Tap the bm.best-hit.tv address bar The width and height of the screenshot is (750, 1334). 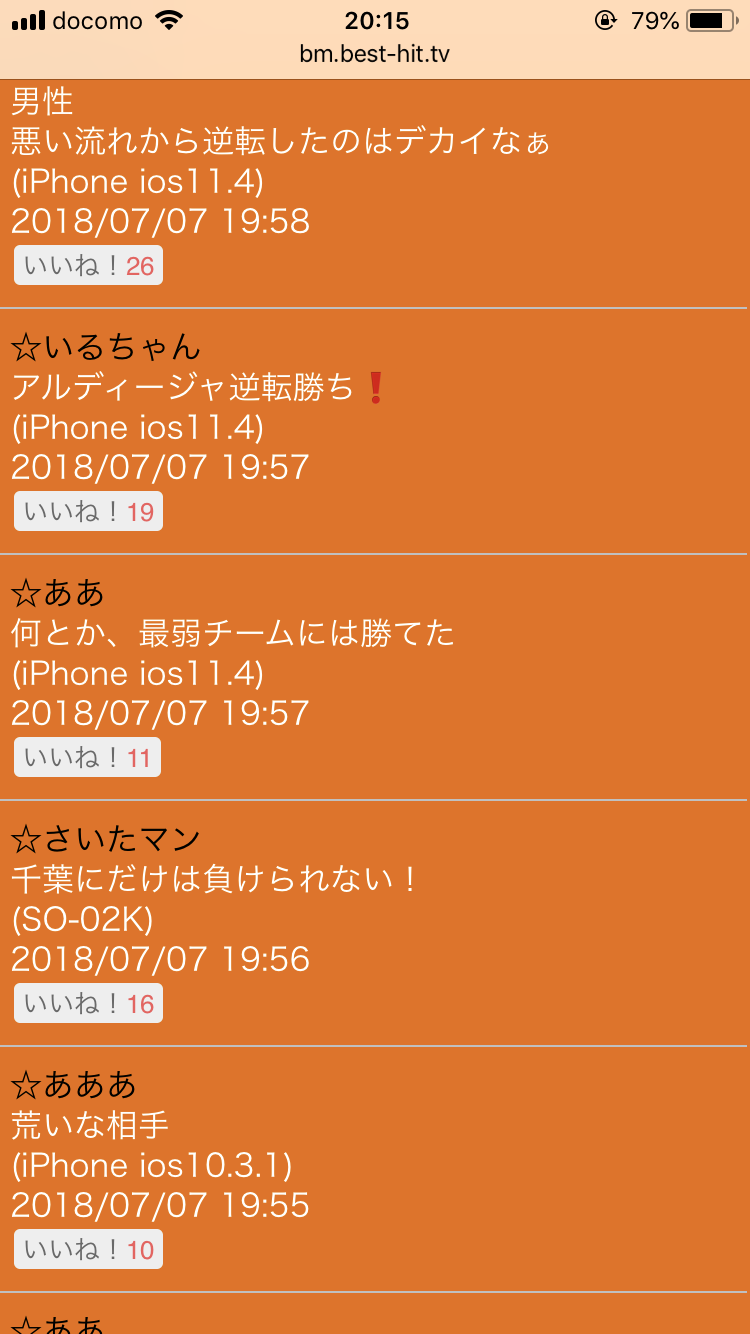[375, 54]
